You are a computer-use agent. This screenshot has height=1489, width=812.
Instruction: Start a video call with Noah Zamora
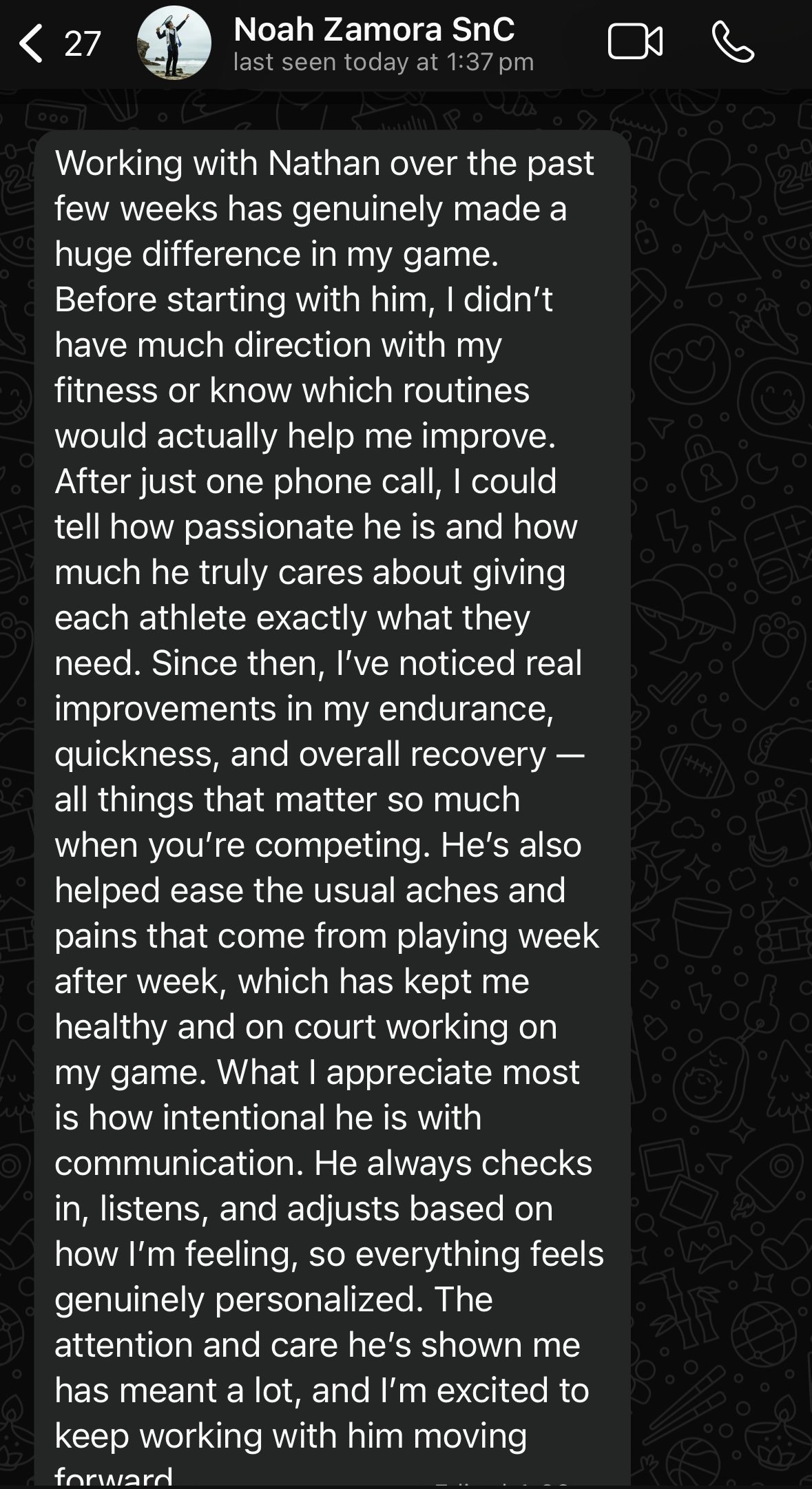[x=634, y=43]
